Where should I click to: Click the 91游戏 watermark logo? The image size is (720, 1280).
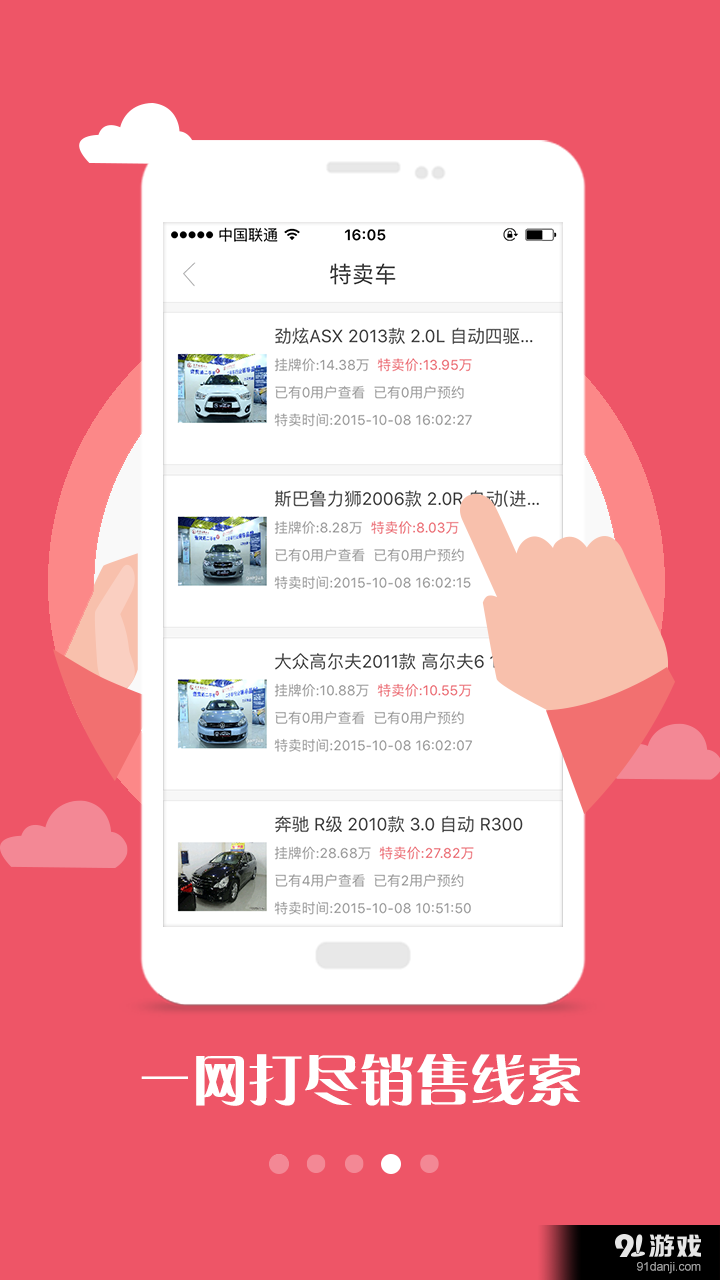point(656,1243)
